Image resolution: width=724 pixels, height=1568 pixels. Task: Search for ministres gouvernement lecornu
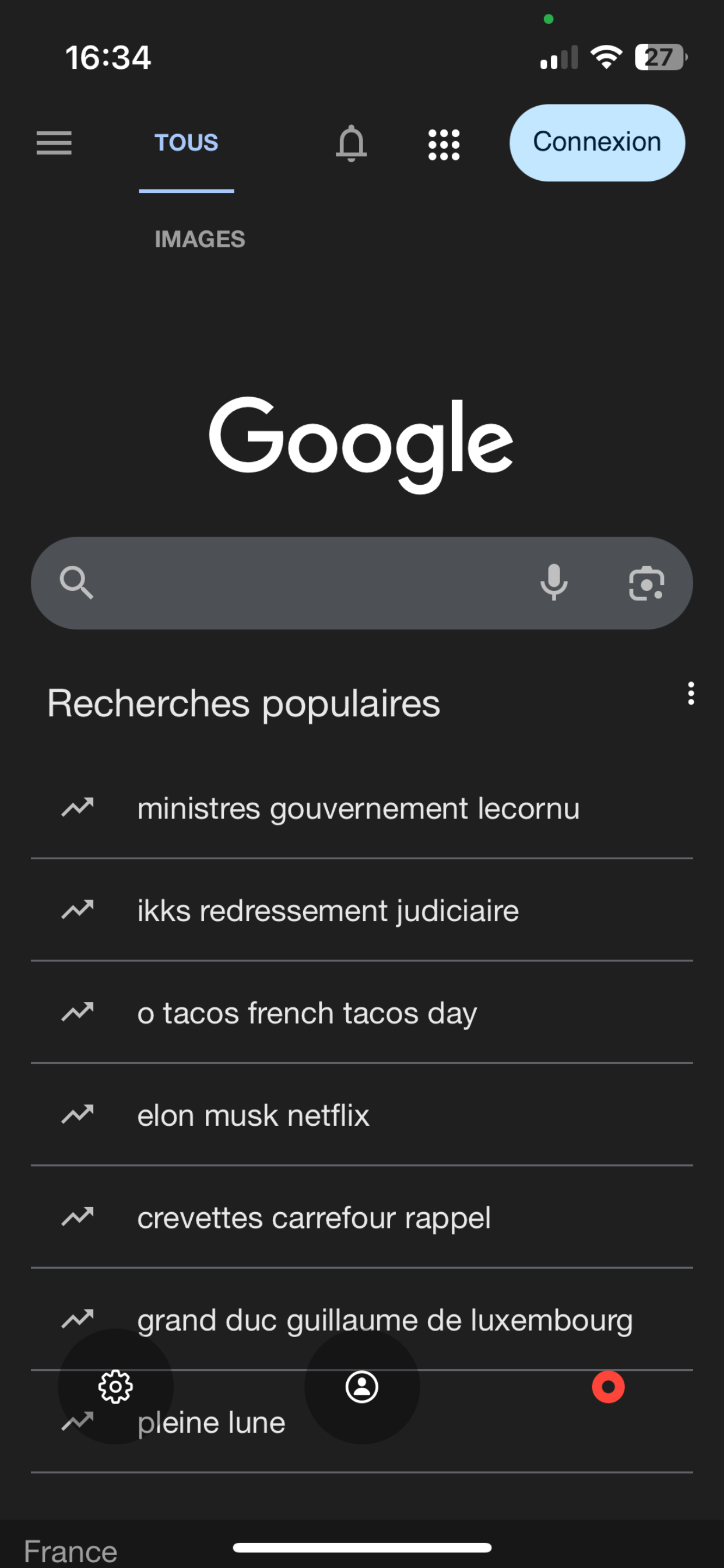coord(359,808)
